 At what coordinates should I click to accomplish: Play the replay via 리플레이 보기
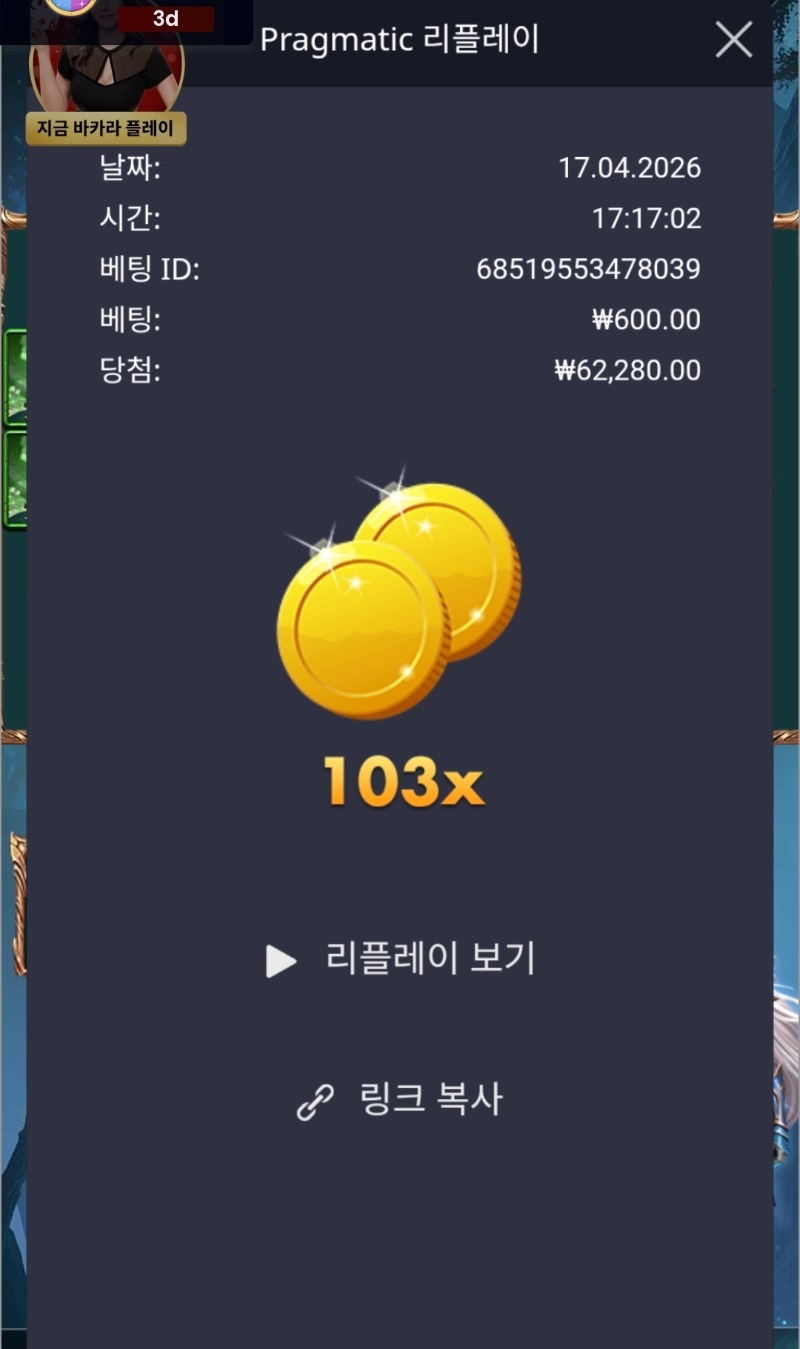pyautogui.click(x=401, y=960)
